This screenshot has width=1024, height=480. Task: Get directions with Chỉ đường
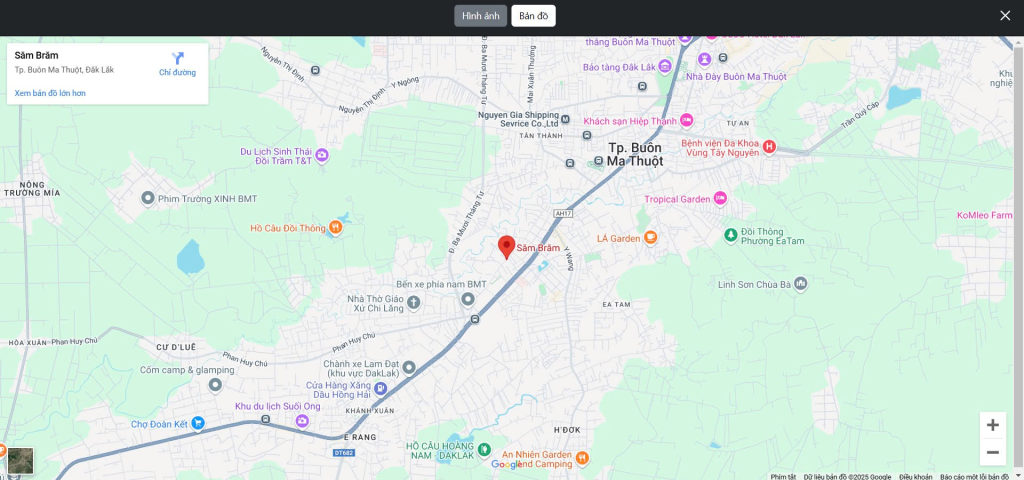coord(177,64)
